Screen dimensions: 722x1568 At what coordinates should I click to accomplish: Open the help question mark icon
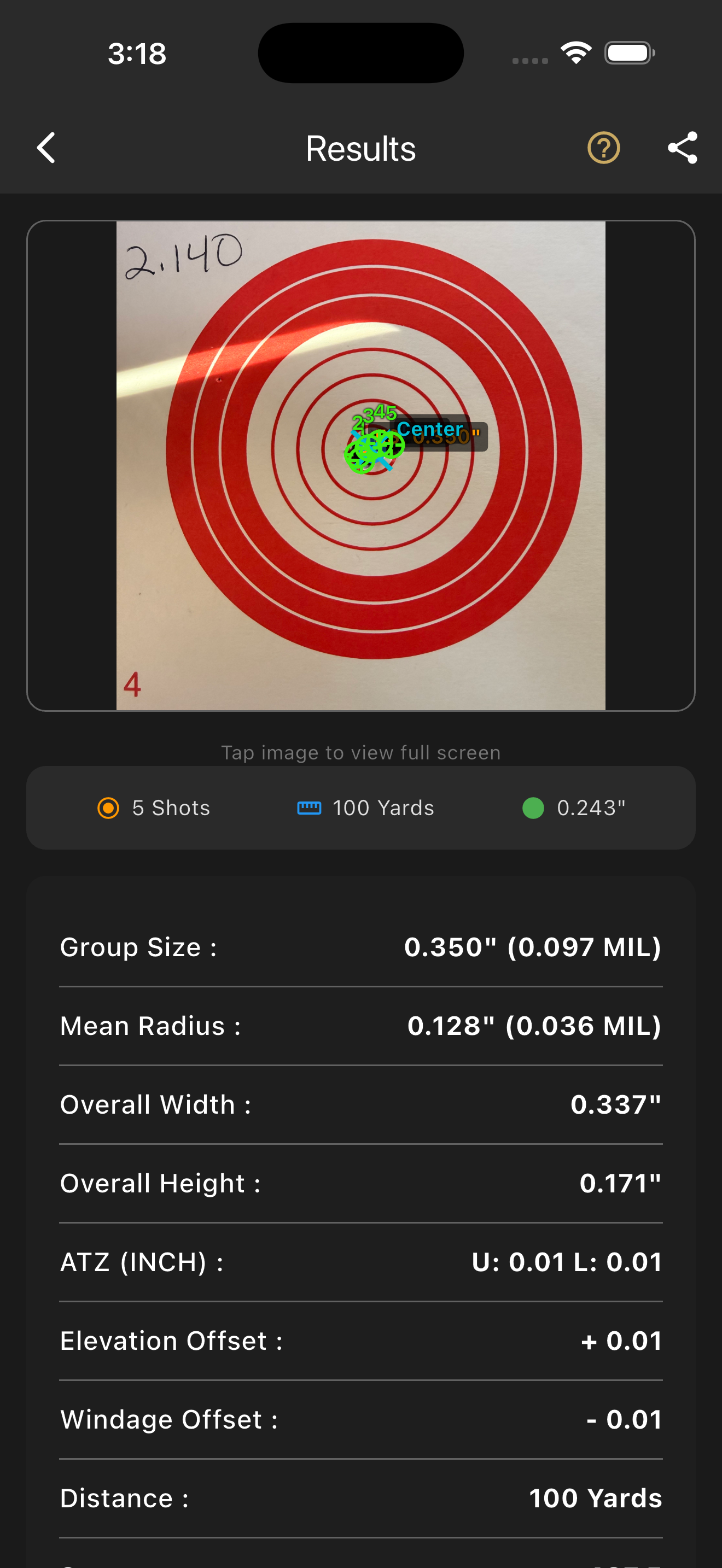[x=603, y=147]
